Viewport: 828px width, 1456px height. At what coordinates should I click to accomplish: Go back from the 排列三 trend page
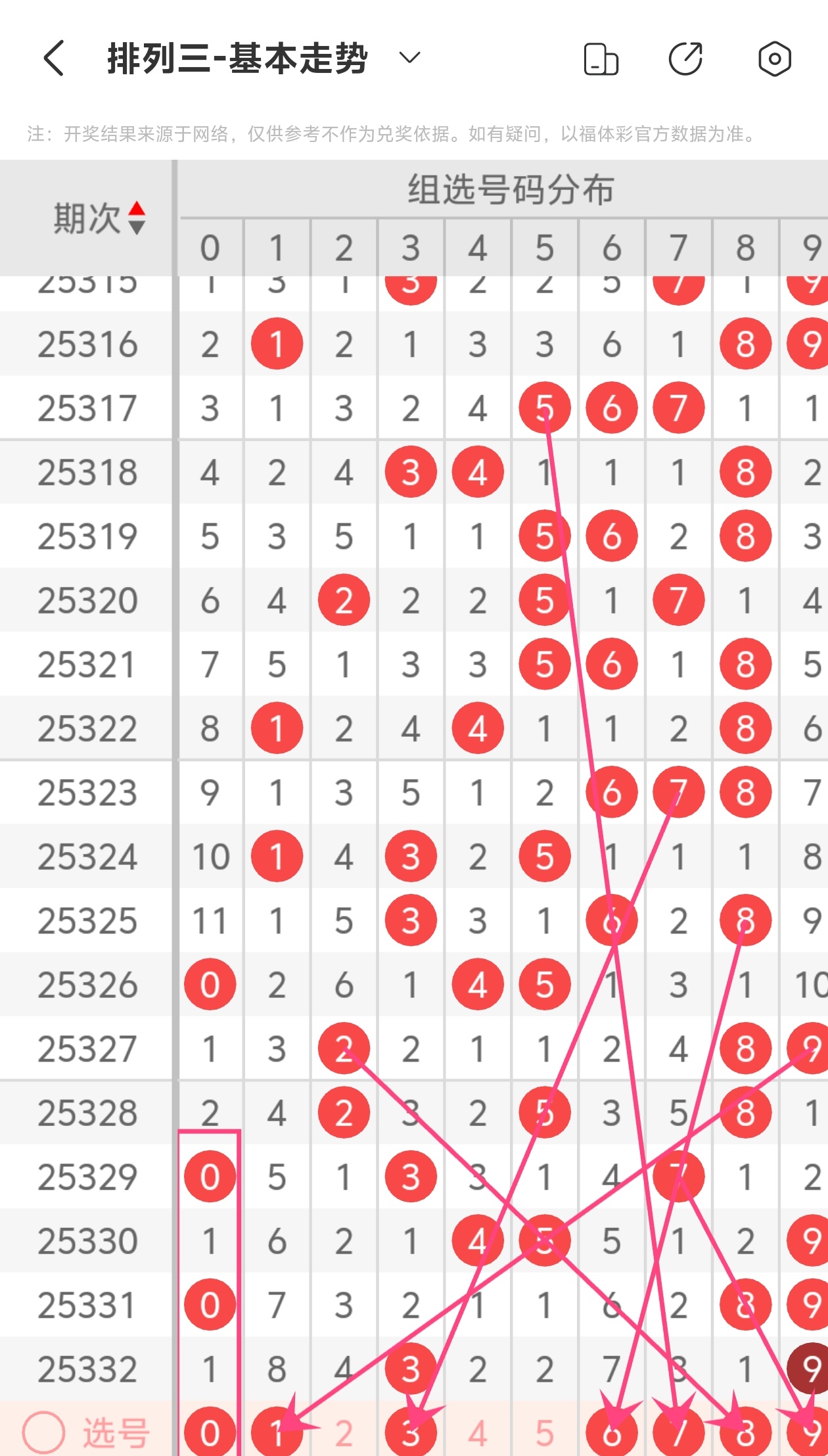coord(54,59)
